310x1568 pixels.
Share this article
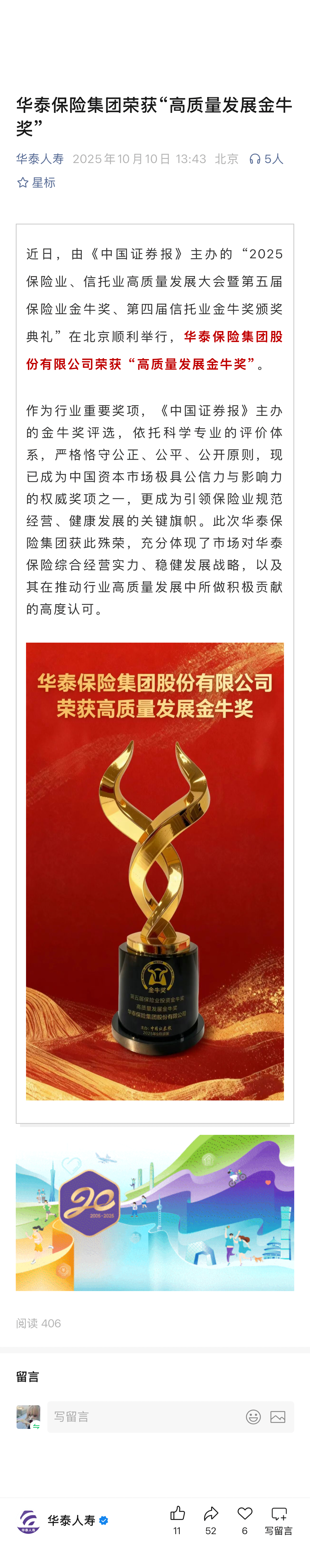point(211,1514)
